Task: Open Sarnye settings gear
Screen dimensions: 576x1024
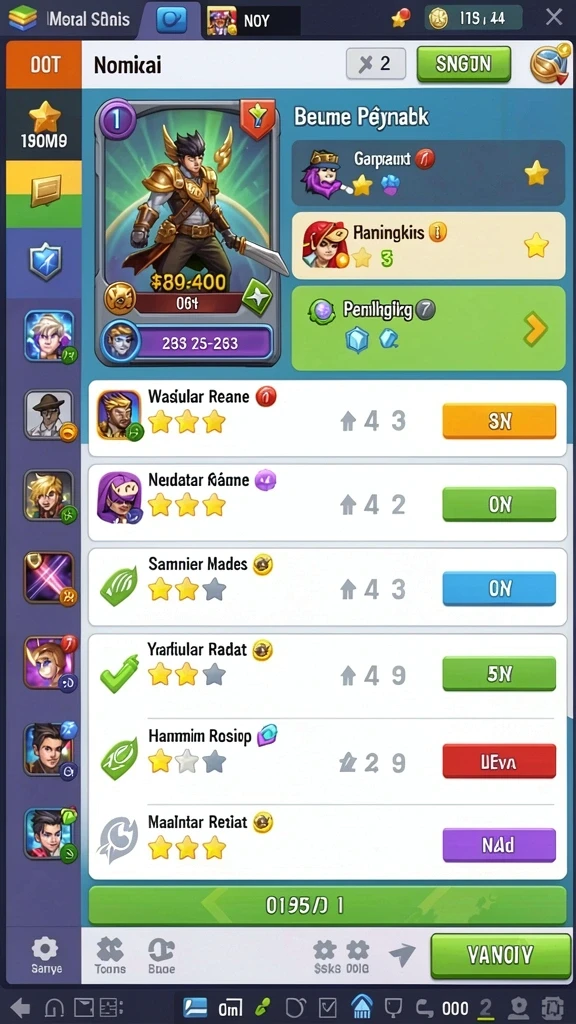Action: (44, 955)
